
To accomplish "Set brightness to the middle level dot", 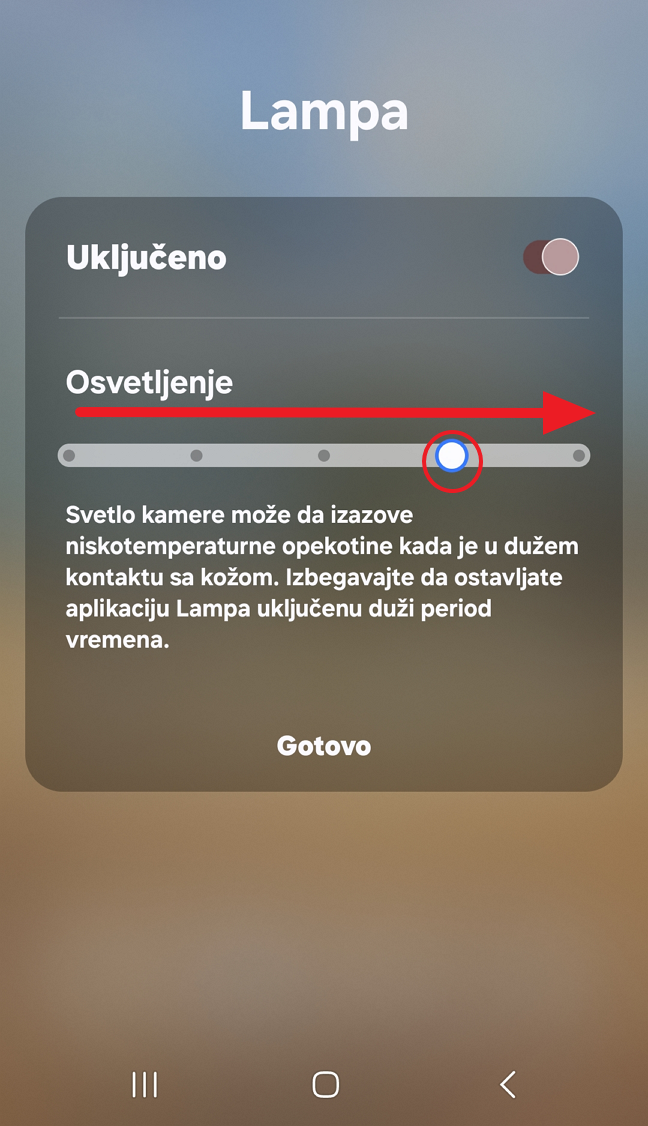I will coord(324,455).
